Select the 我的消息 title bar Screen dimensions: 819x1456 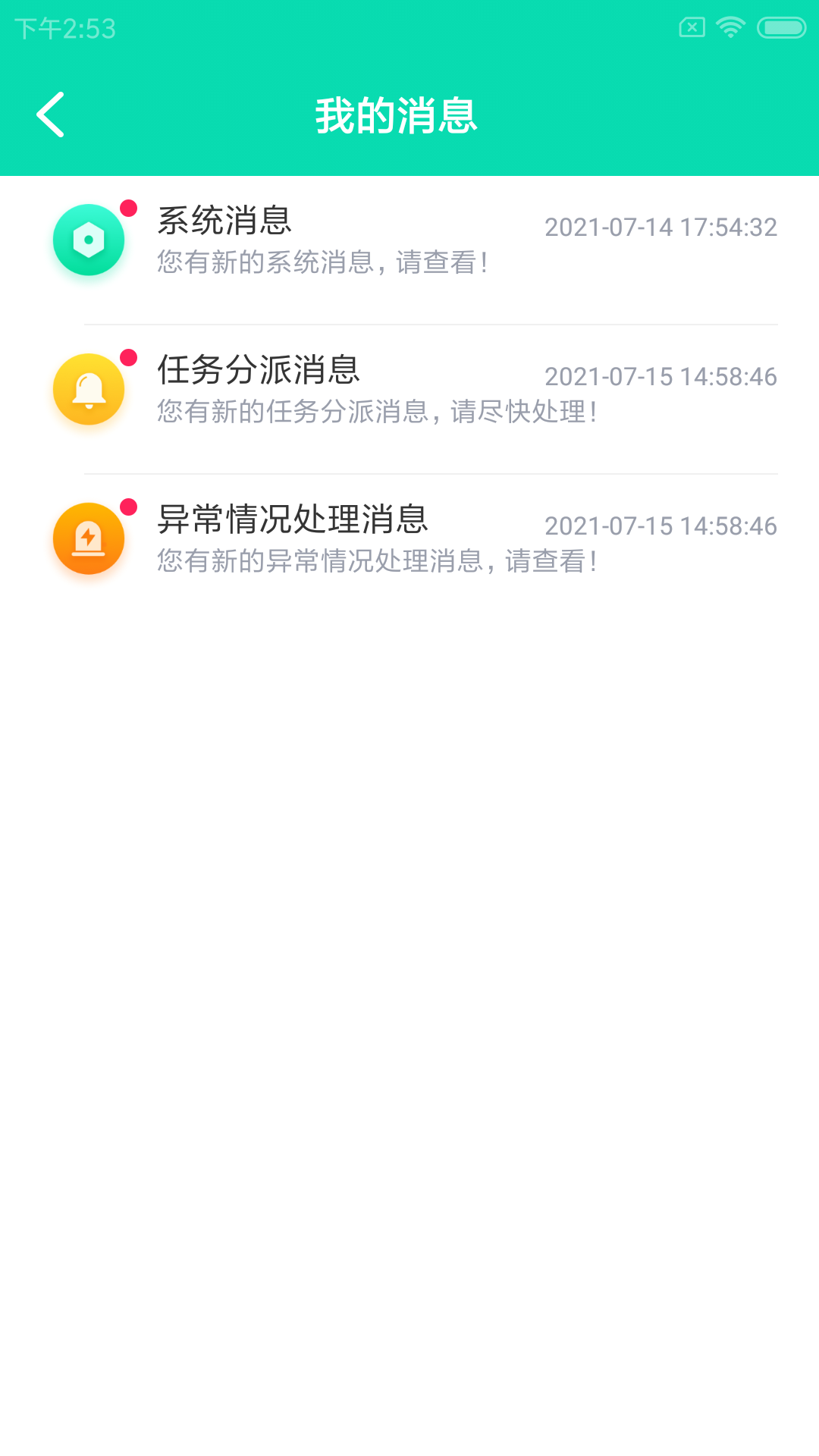(397, 115)
